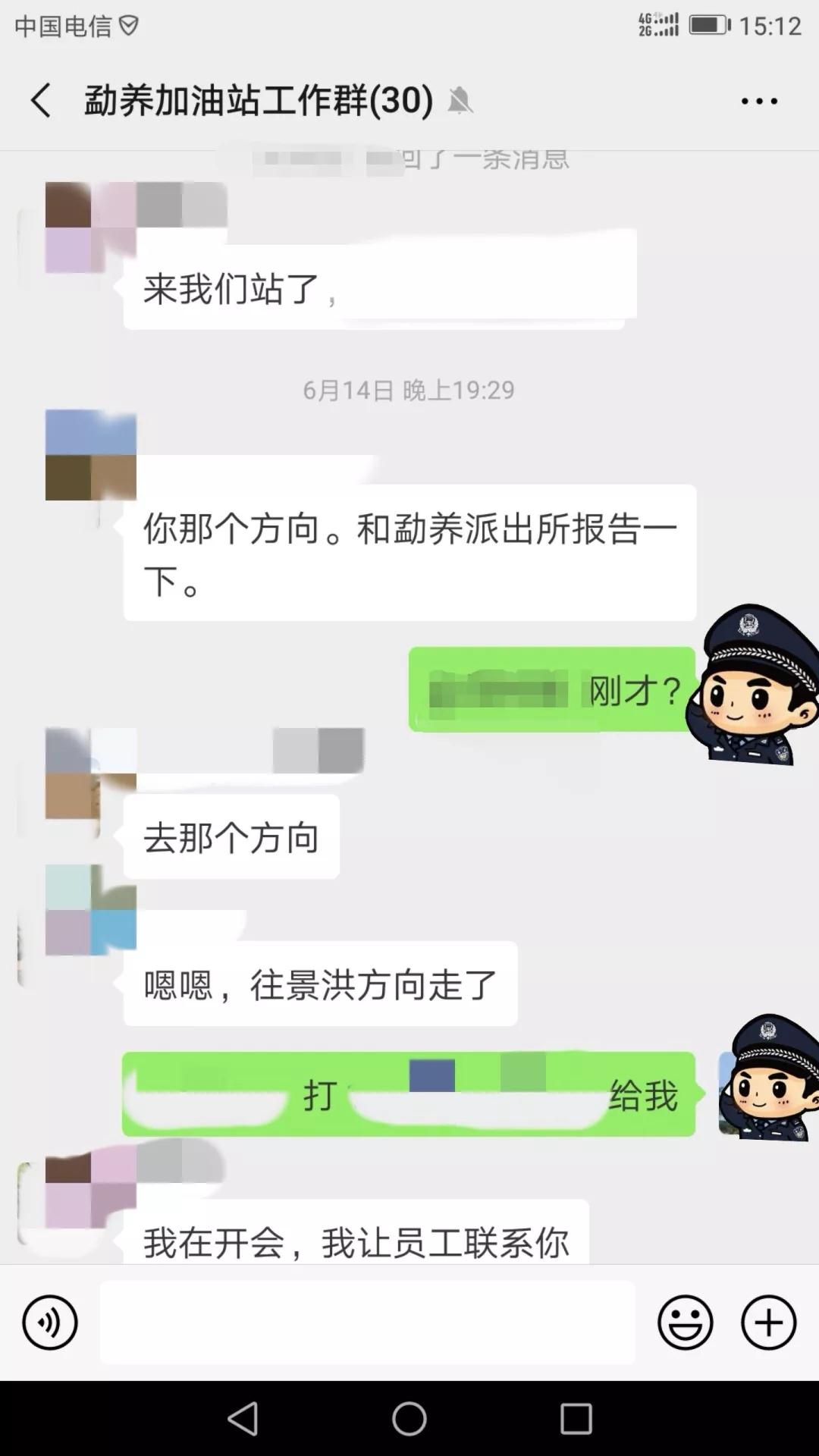Switch to voice message input
Screen dimensions: 819x1456
[50, 1323]
